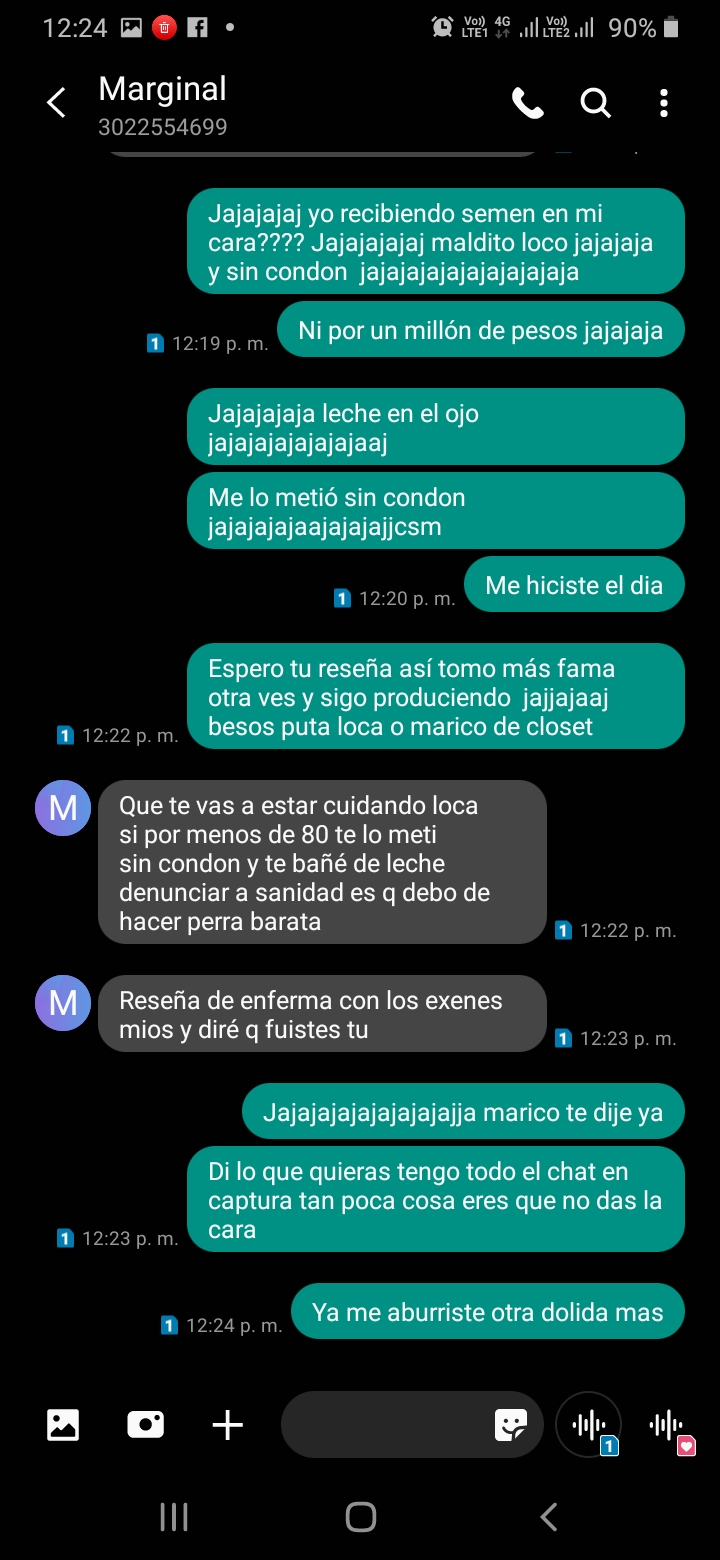The height and width of the screenshot is (1560, 720).
Task: Call the contact Marginal
Action: click(x=527, y=103)
